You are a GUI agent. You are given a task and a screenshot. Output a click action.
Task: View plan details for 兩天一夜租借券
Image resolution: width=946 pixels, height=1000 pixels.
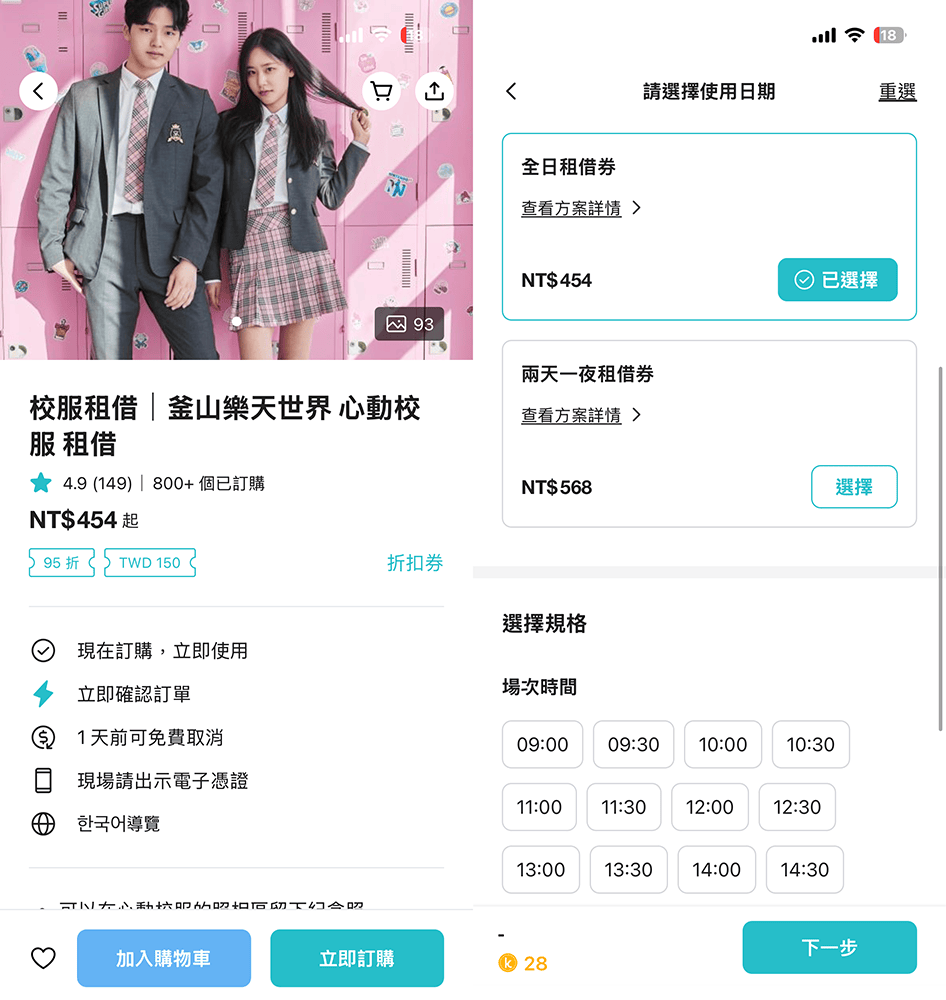coord(581,415)
